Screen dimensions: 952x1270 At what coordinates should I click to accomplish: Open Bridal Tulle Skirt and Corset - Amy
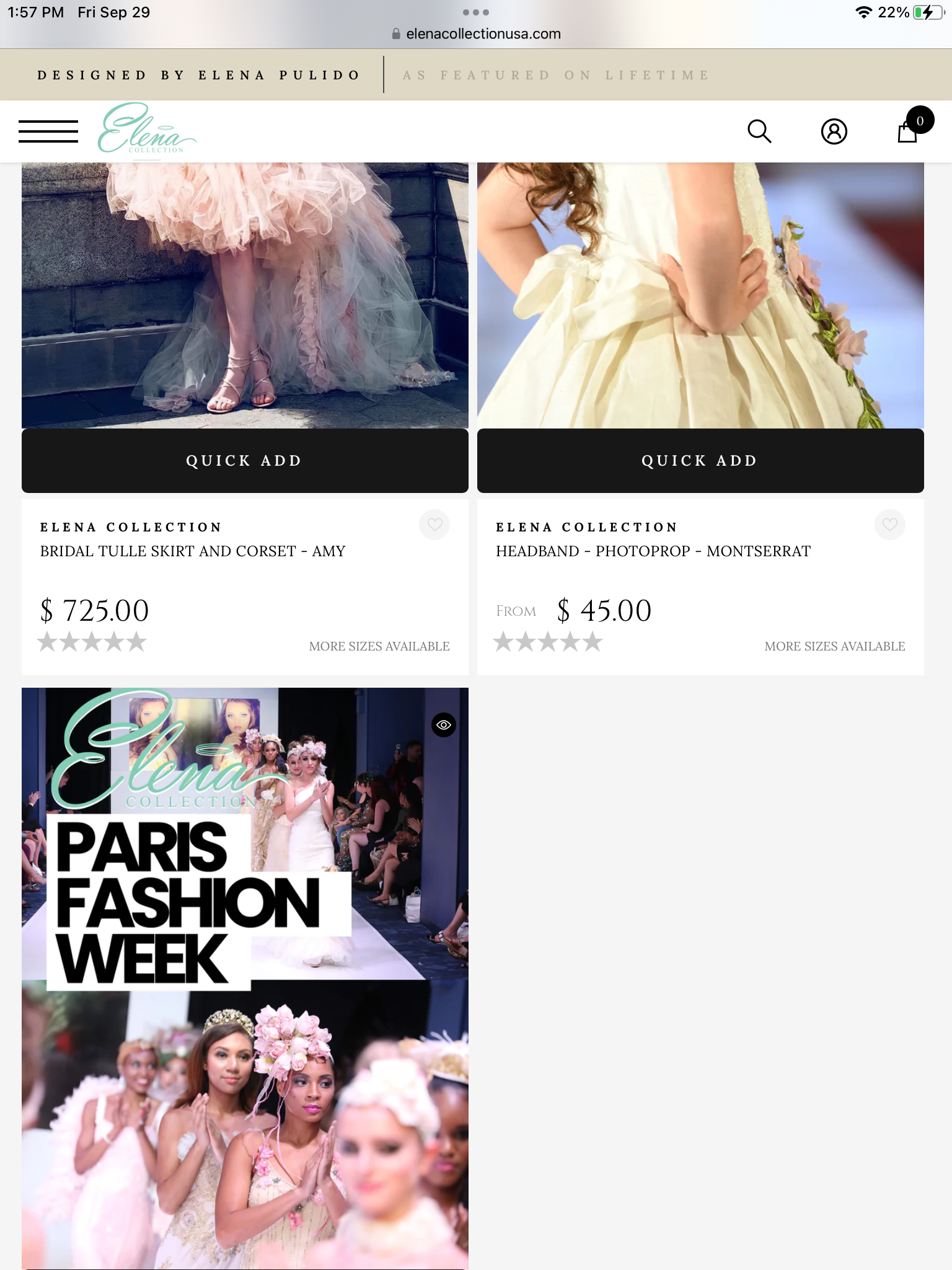tap(193, 551)
